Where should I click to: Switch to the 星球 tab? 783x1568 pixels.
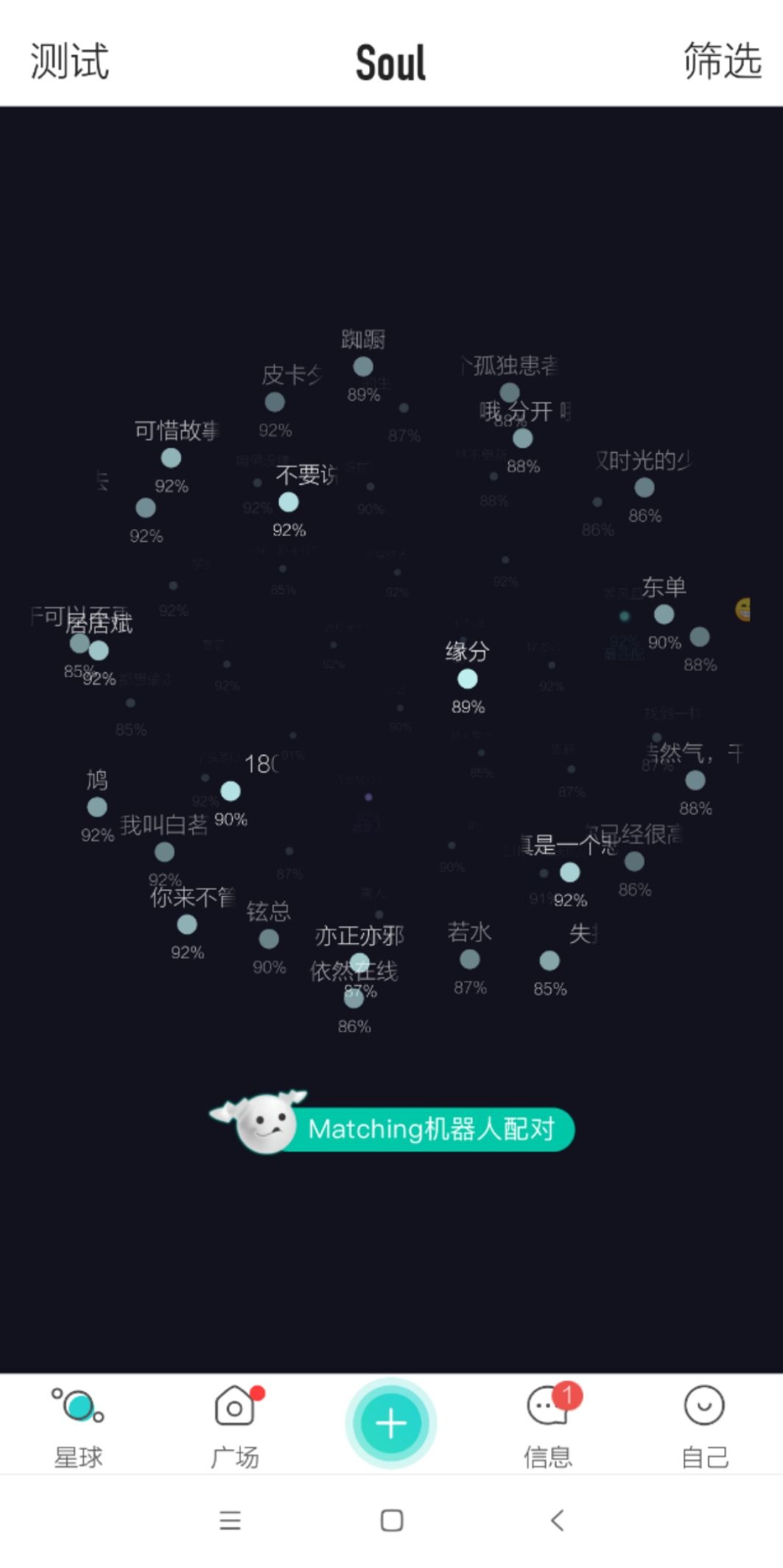tap(78, 1427)
